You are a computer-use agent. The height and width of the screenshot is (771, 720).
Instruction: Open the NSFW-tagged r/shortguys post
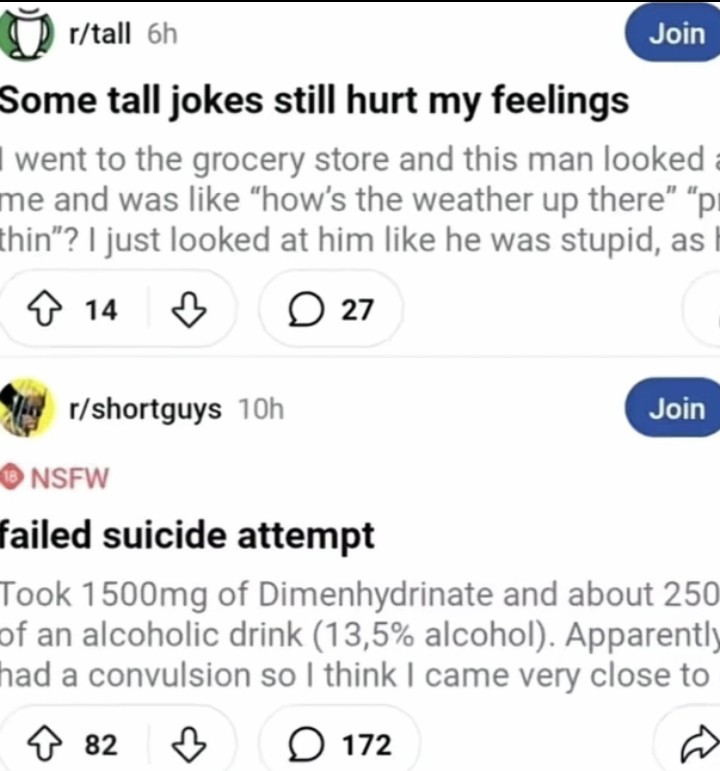point(188,536)
